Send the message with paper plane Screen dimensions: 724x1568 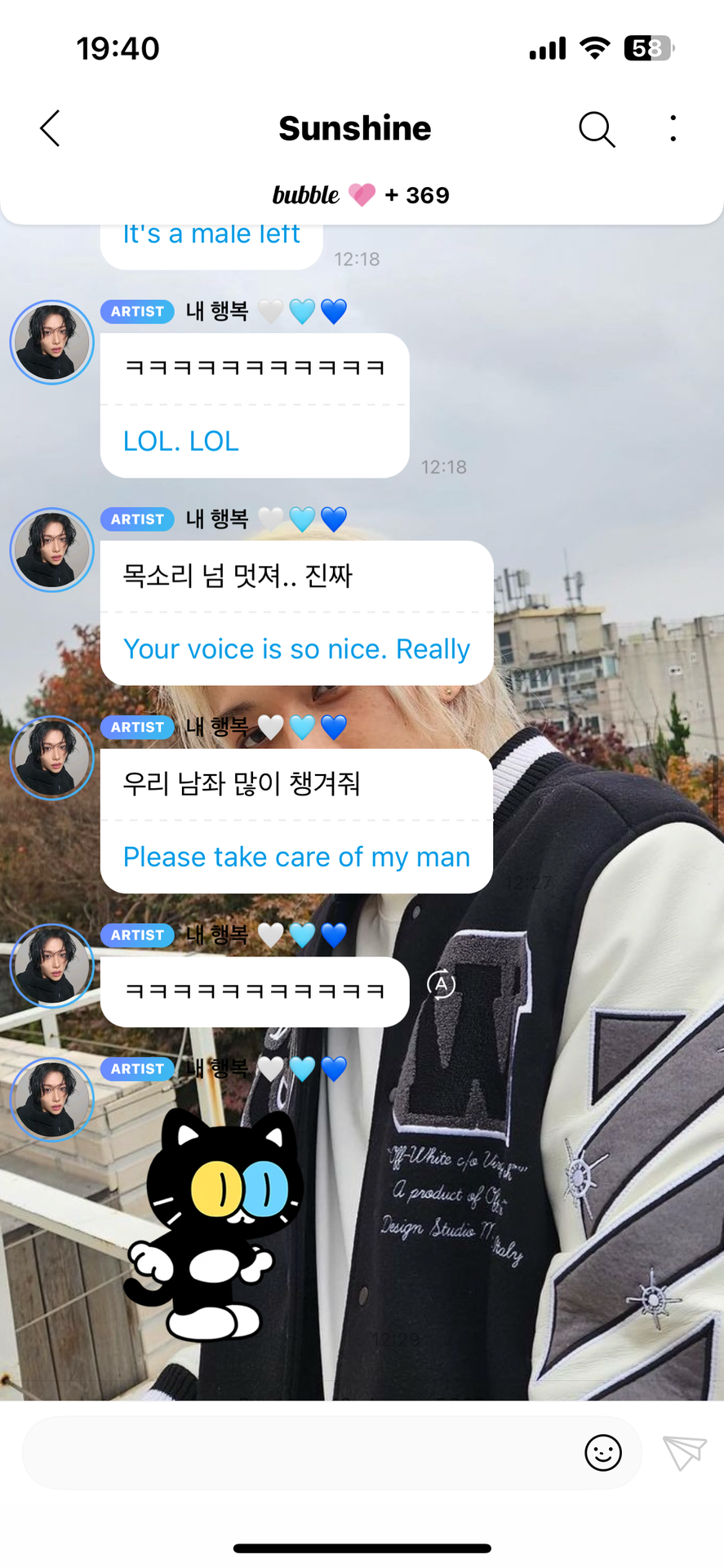coord(684,1453)
